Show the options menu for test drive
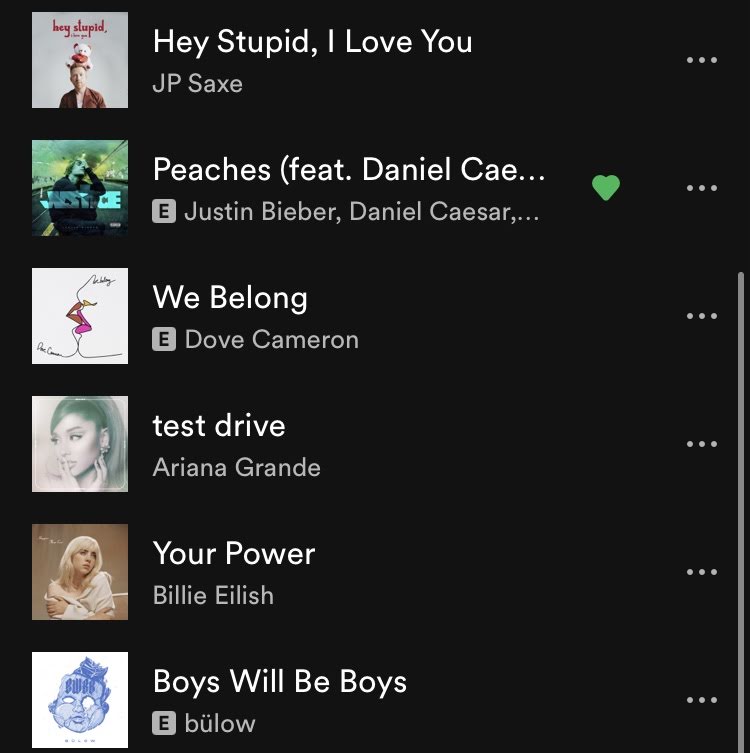This screenshot has width=750, height=753. coord(702,444)
